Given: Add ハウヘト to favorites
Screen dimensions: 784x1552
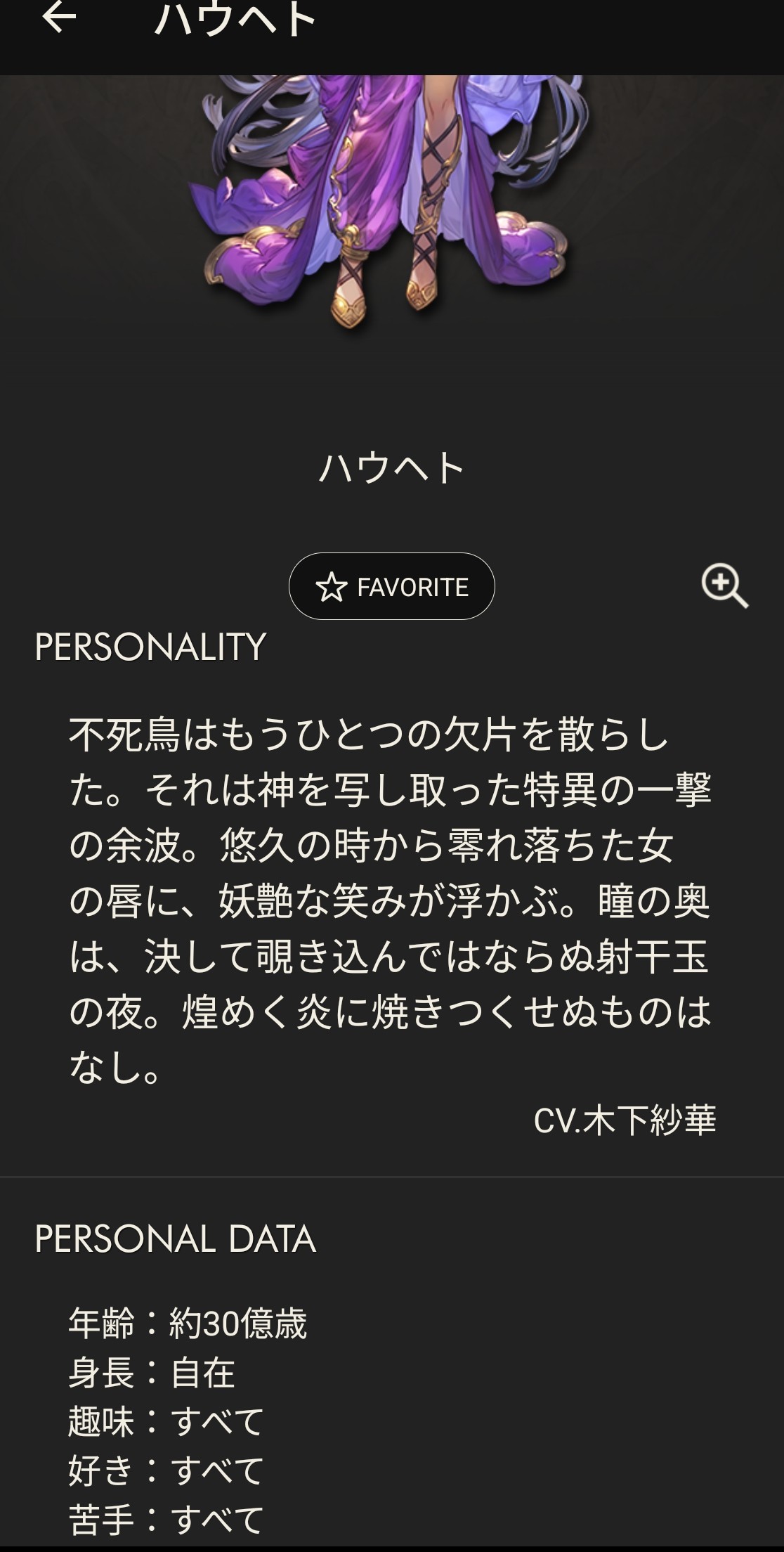Looking at the screenshot, I should click(x=391, y=586).
